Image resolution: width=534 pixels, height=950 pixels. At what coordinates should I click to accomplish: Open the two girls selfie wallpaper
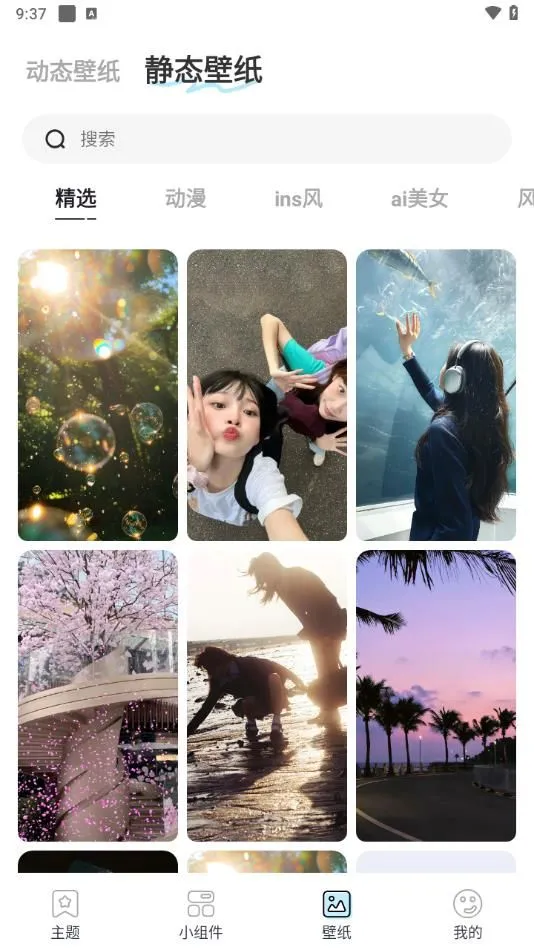267,395
